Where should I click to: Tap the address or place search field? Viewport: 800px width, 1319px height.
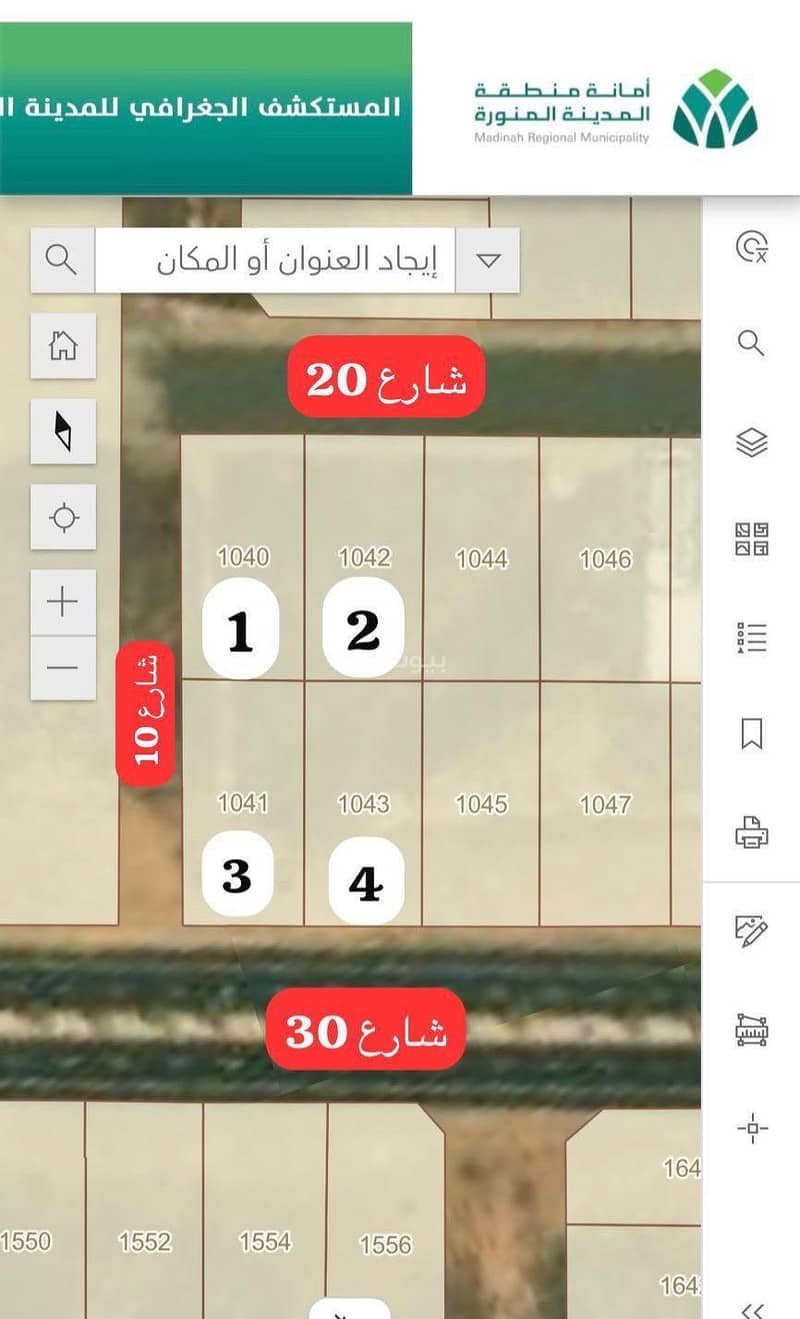coord(275,261)
